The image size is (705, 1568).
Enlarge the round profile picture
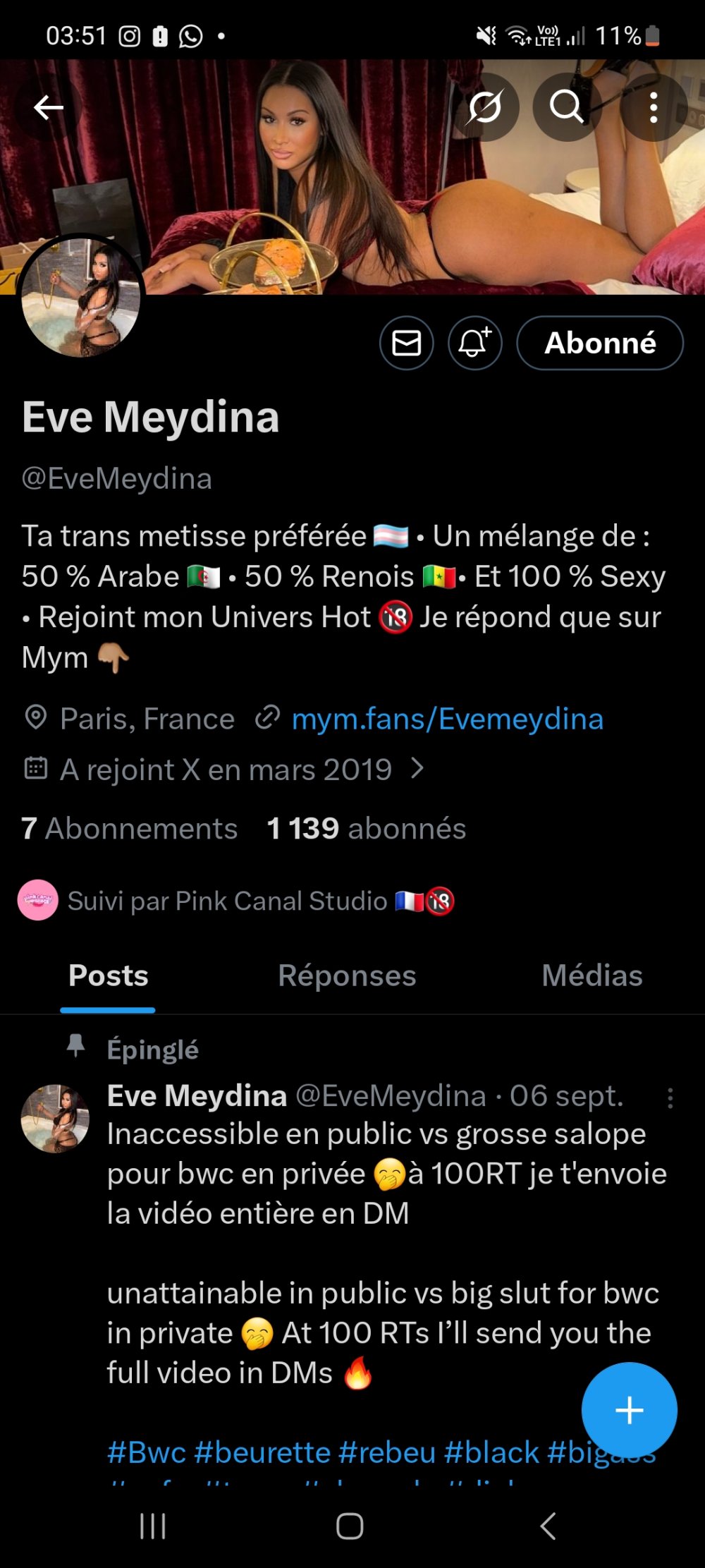81,297
